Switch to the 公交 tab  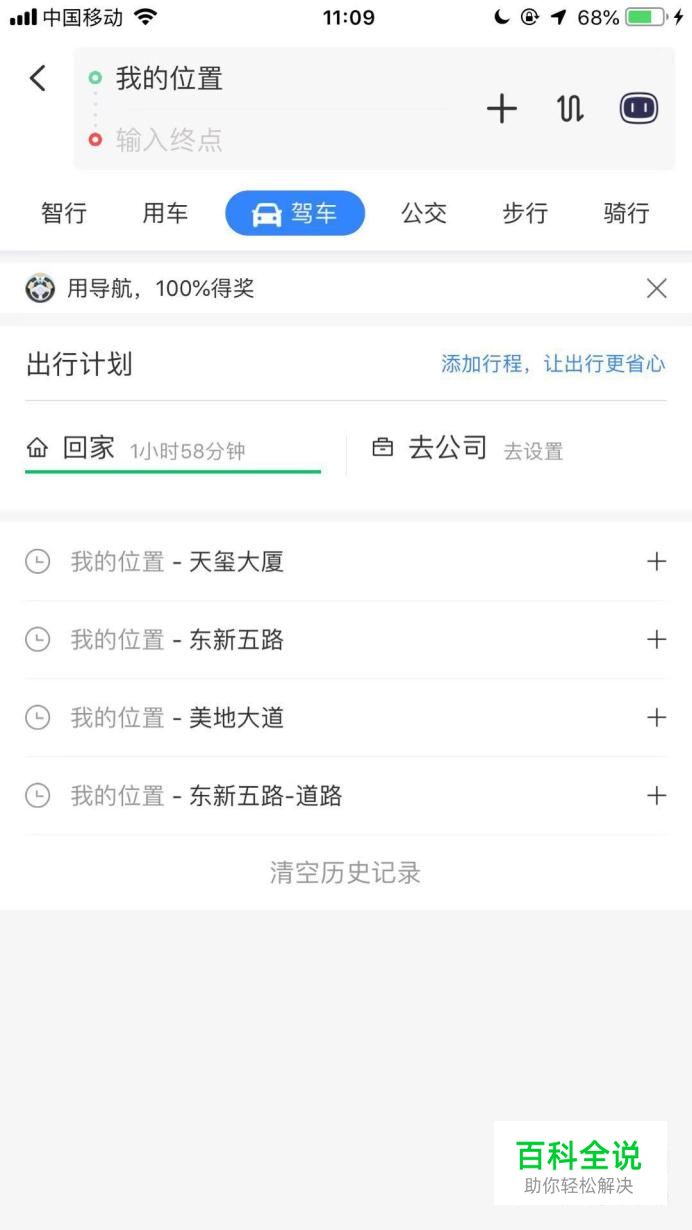[424, 213]
